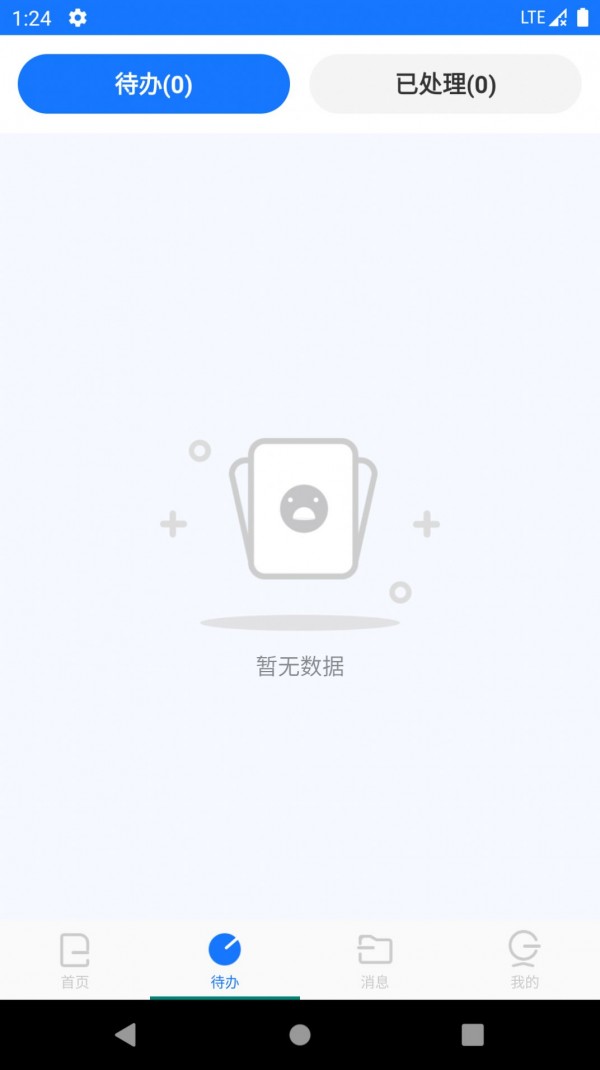Tap the system back button

coord(126,1035)
